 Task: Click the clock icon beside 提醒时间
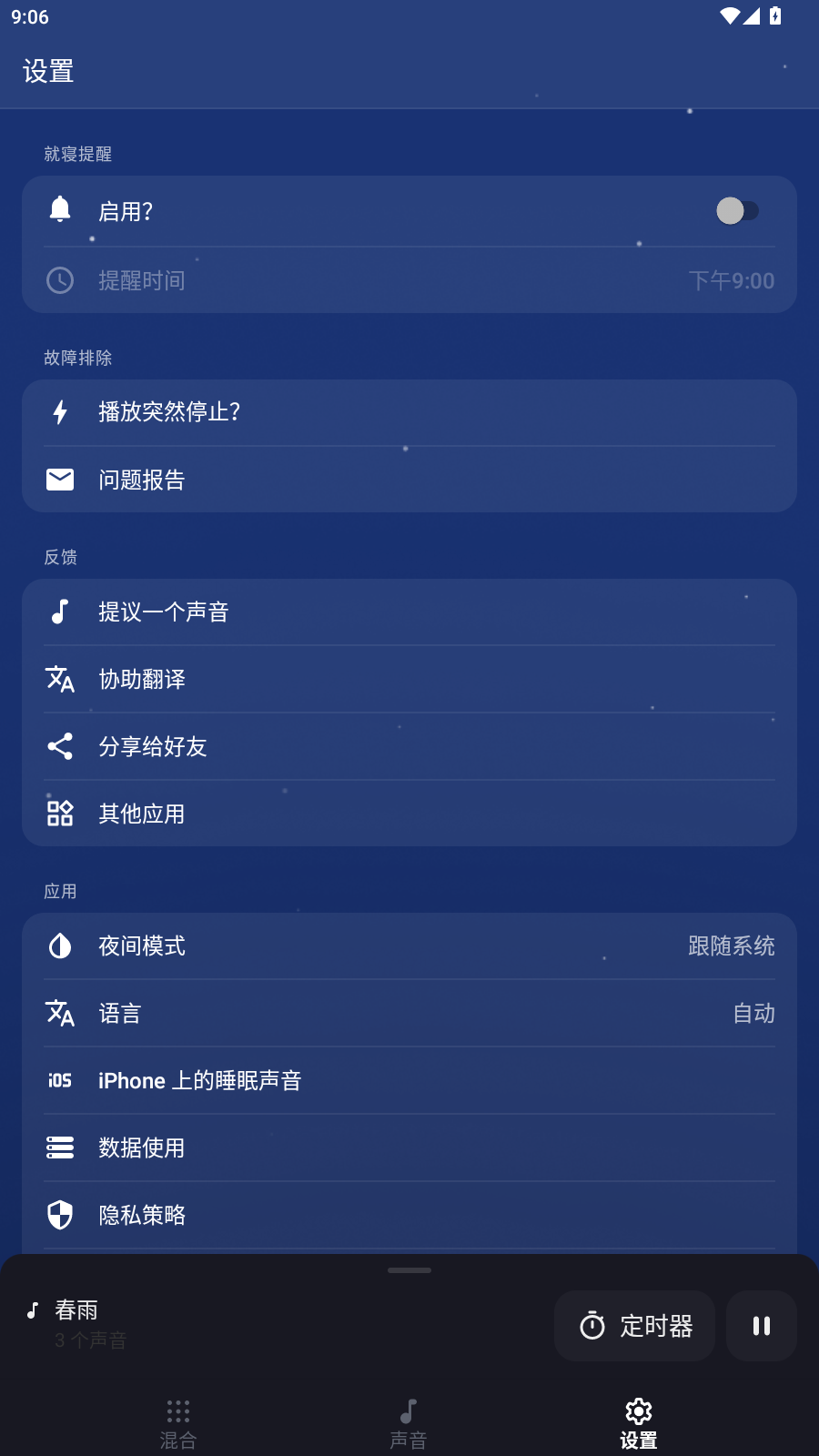click(x=60, y=280)
